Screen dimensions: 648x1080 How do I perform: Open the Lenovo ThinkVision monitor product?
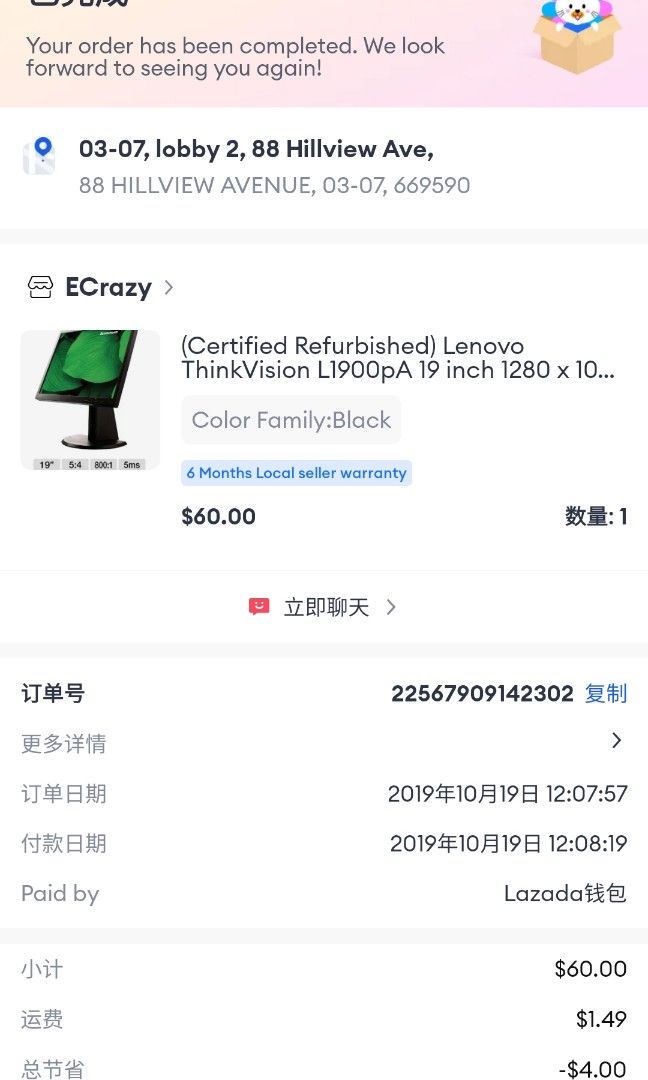pos(398,358)
